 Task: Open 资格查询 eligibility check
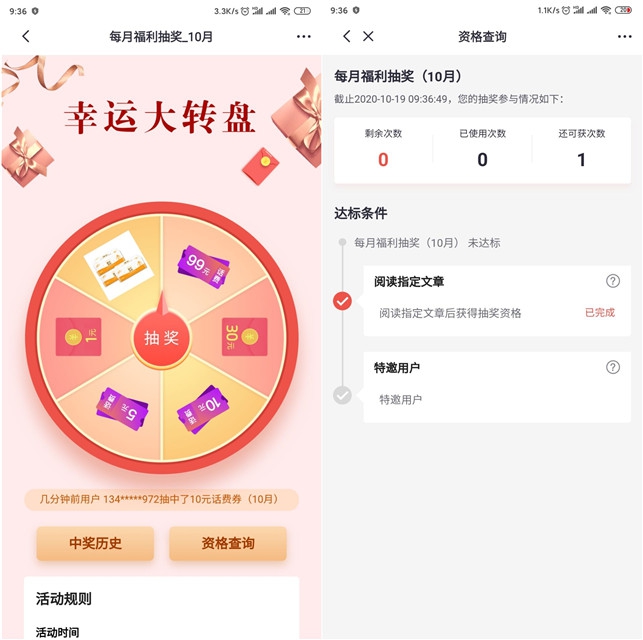(x=228, y=544)
